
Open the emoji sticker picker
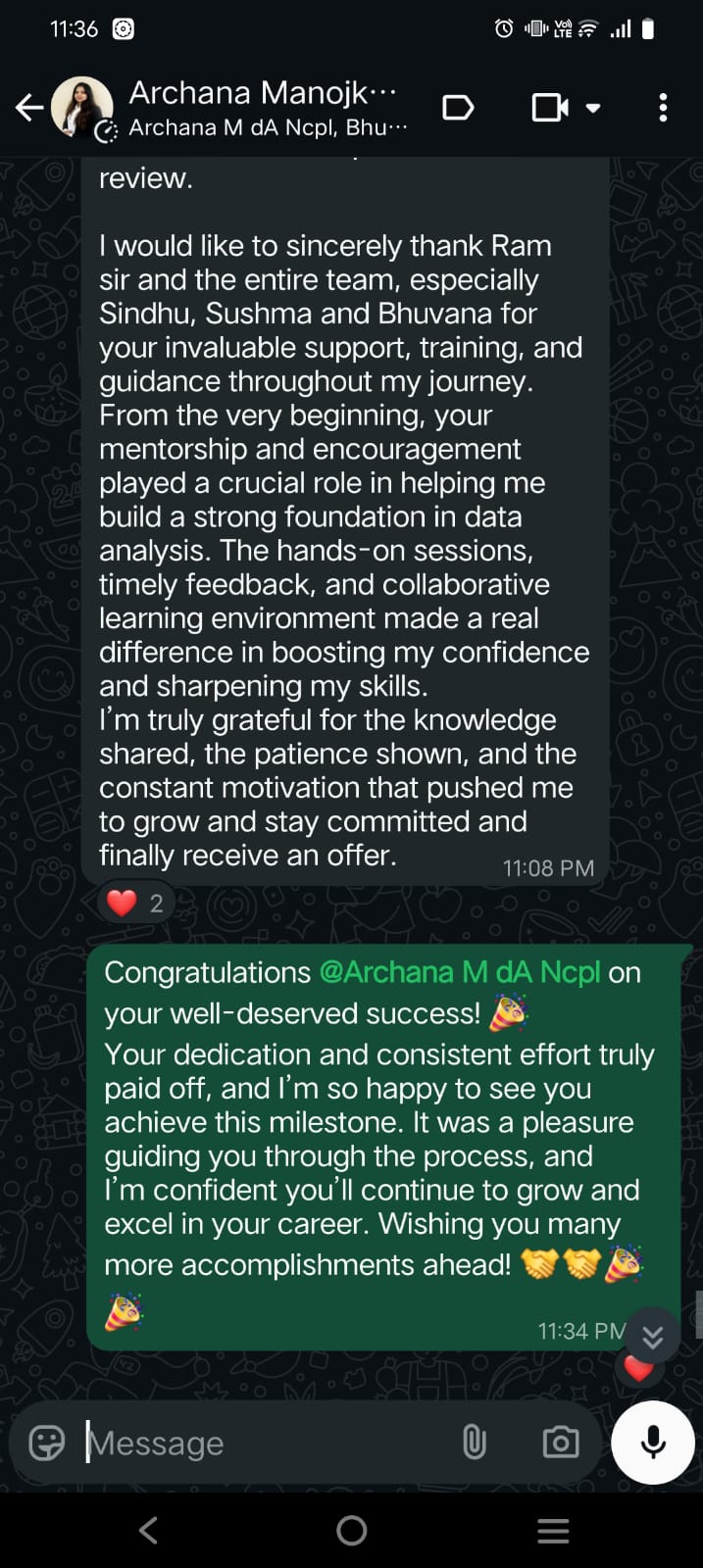[46, 1443]
